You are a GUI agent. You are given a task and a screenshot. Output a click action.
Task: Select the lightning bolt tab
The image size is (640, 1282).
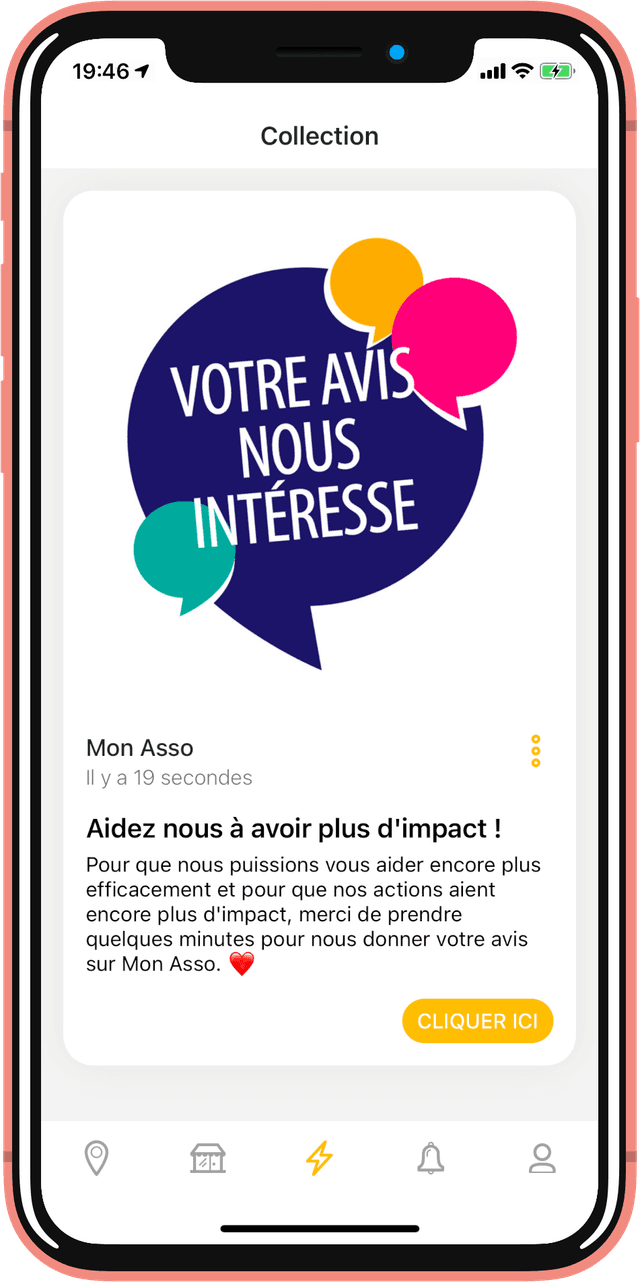click(x=319, y=1158)
